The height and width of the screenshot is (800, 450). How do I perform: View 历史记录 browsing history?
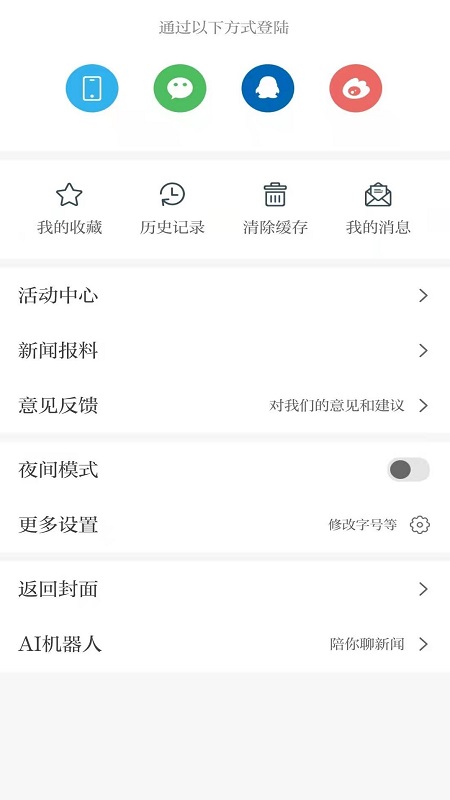[172, 209]
